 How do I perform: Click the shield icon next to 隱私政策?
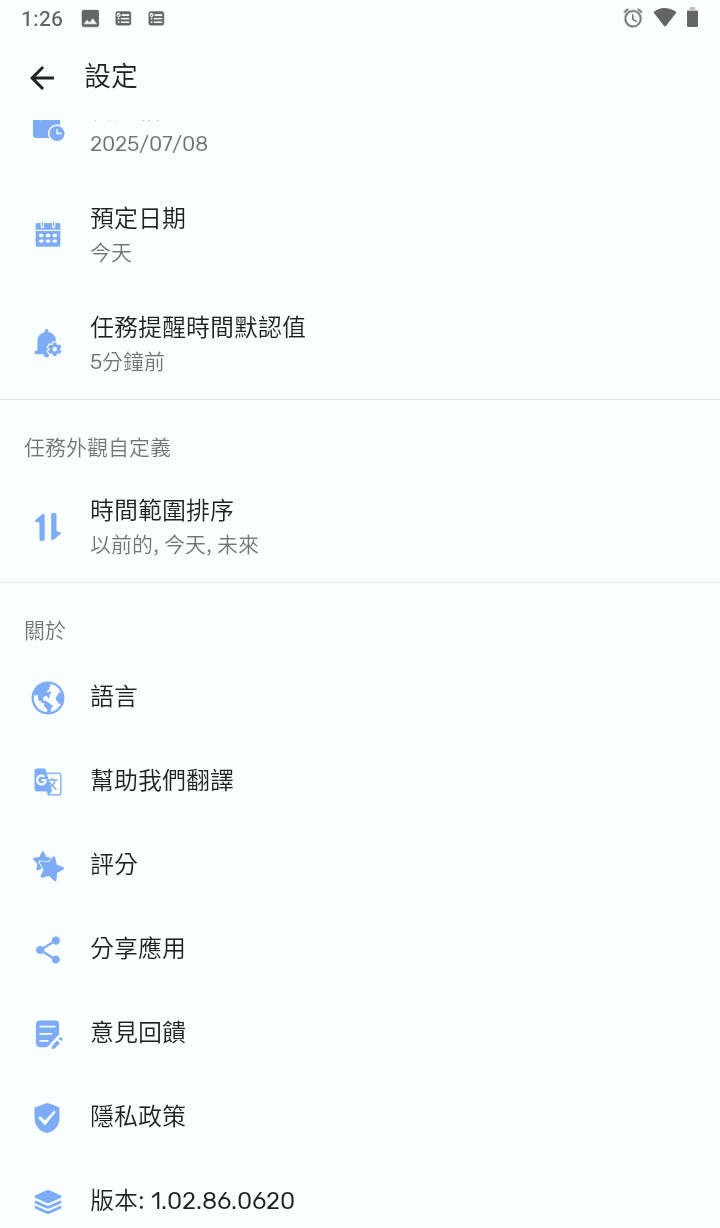click(x=47, y=1117)
